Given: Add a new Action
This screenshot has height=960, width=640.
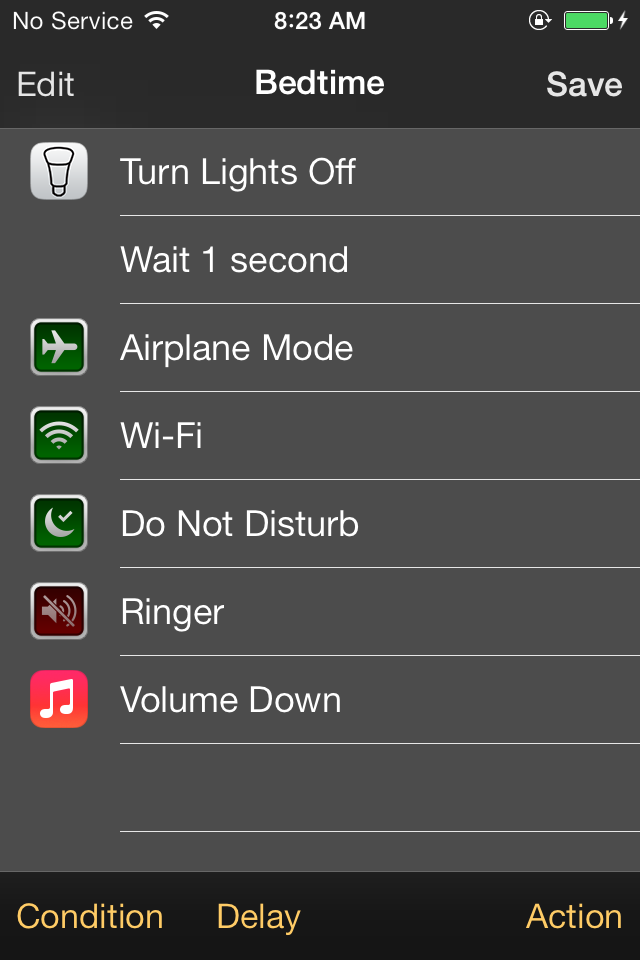Looking at the screenshot, I should click(574, 916).
